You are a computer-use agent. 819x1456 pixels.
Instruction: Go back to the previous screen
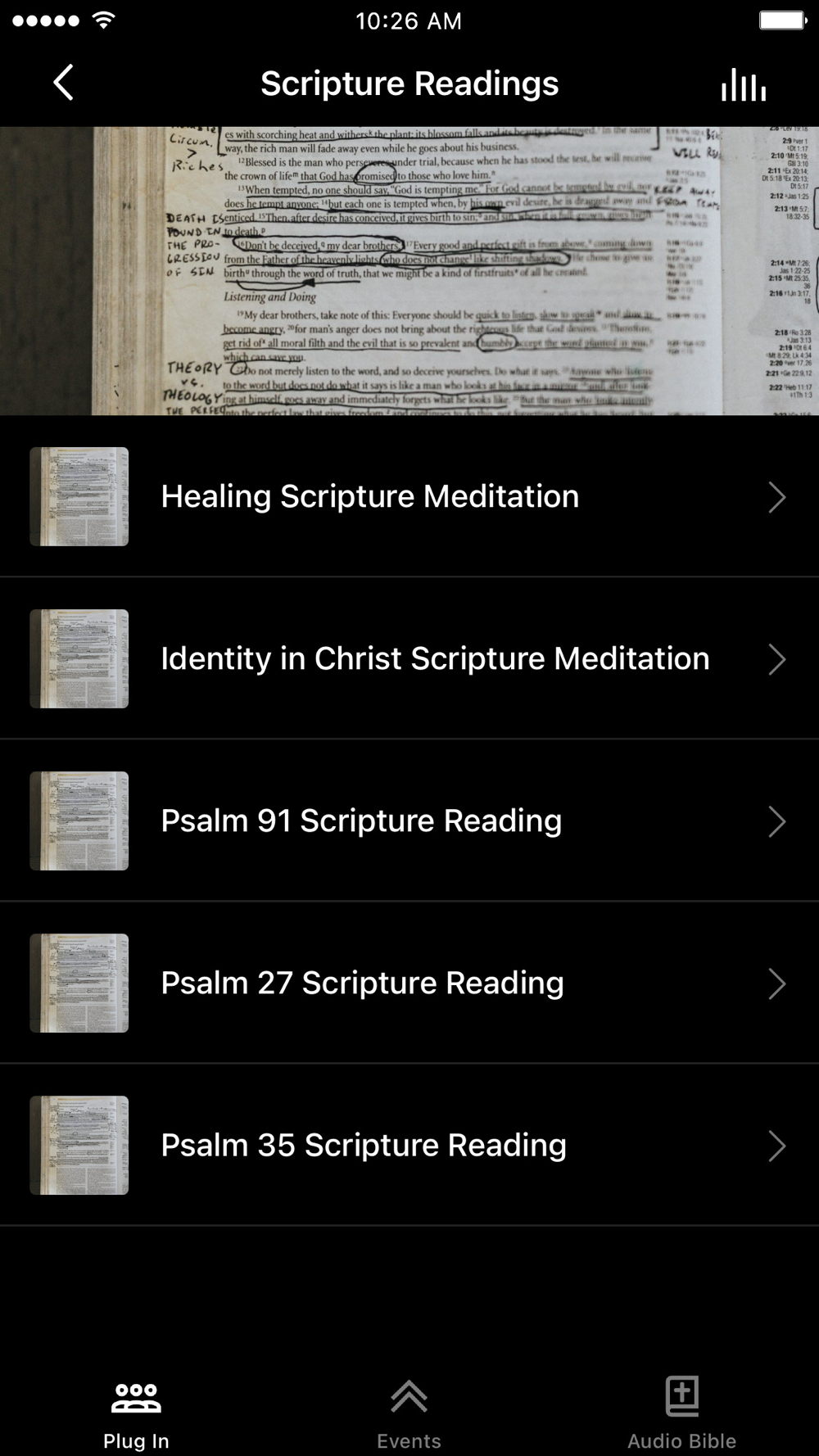tap(63, 83)
